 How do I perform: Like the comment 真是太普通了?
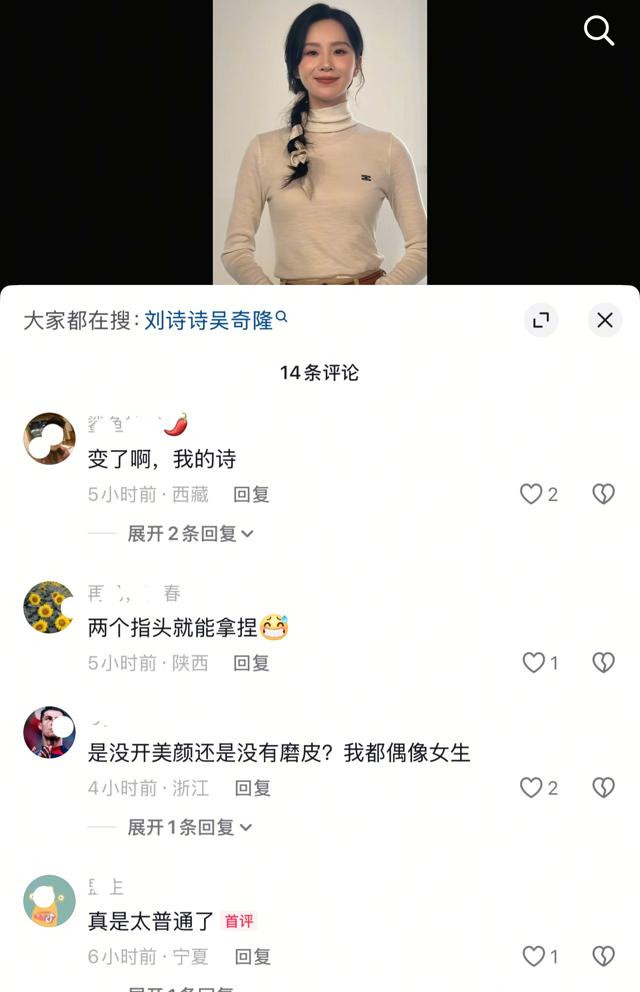coord(534,957)
